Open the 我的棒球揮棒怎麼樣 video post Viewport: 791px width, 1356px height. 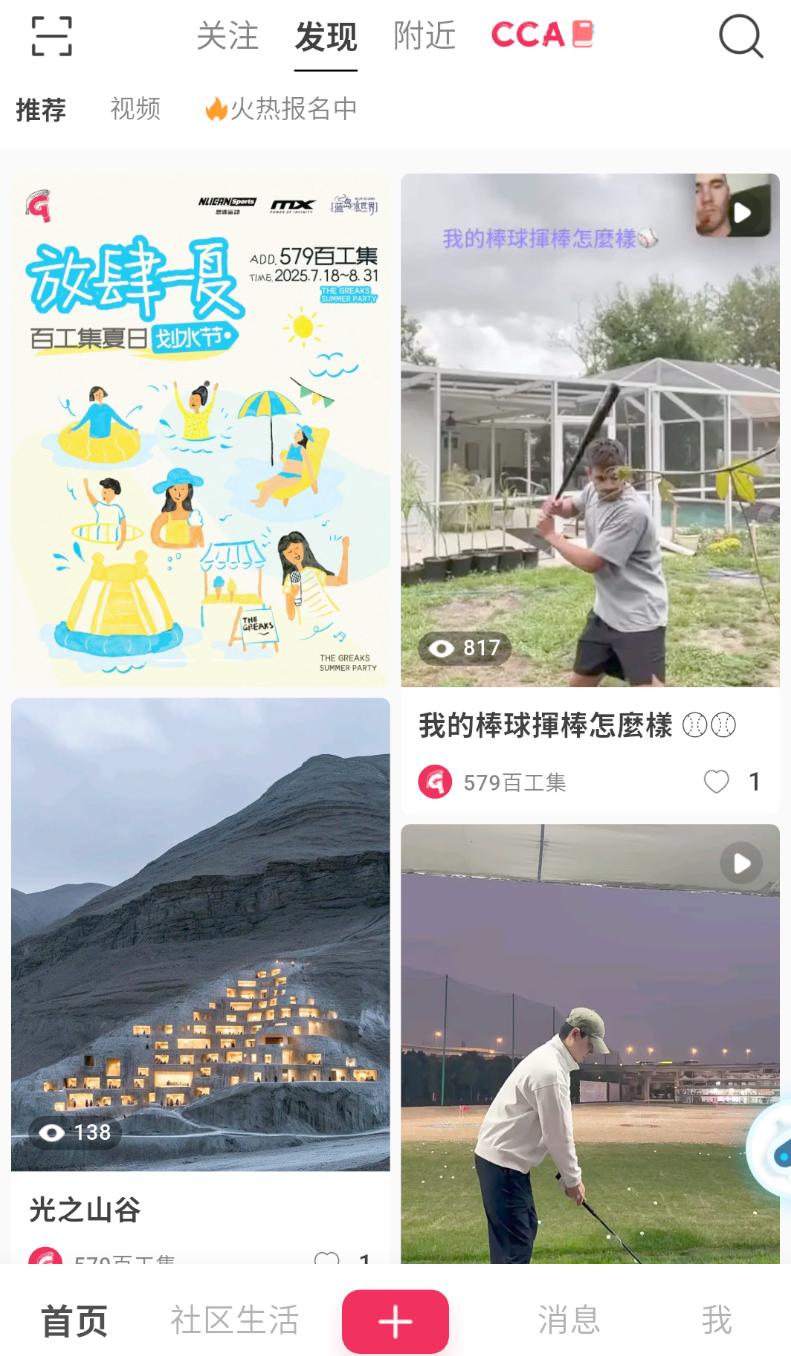(590, 430)
